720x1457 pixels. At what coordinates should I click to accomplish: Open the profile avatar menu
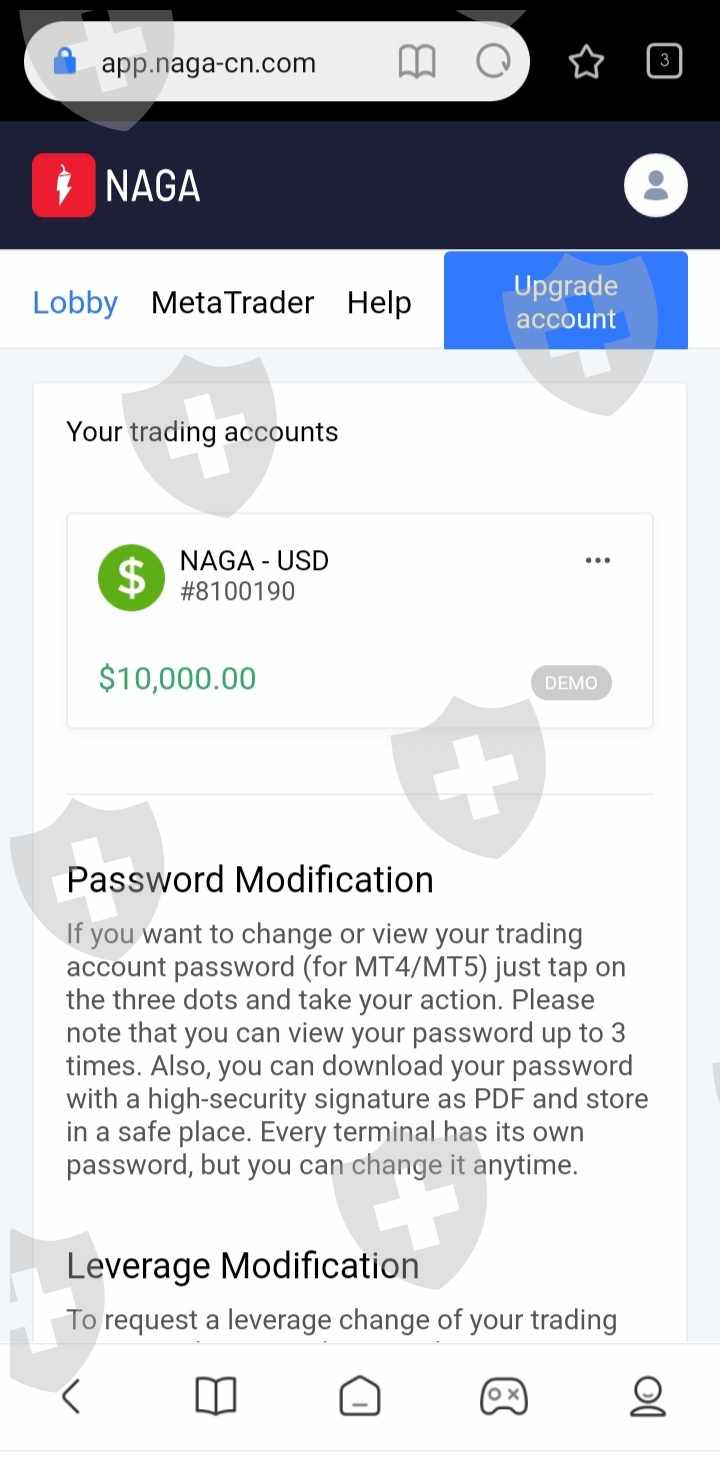pos(656,185)
